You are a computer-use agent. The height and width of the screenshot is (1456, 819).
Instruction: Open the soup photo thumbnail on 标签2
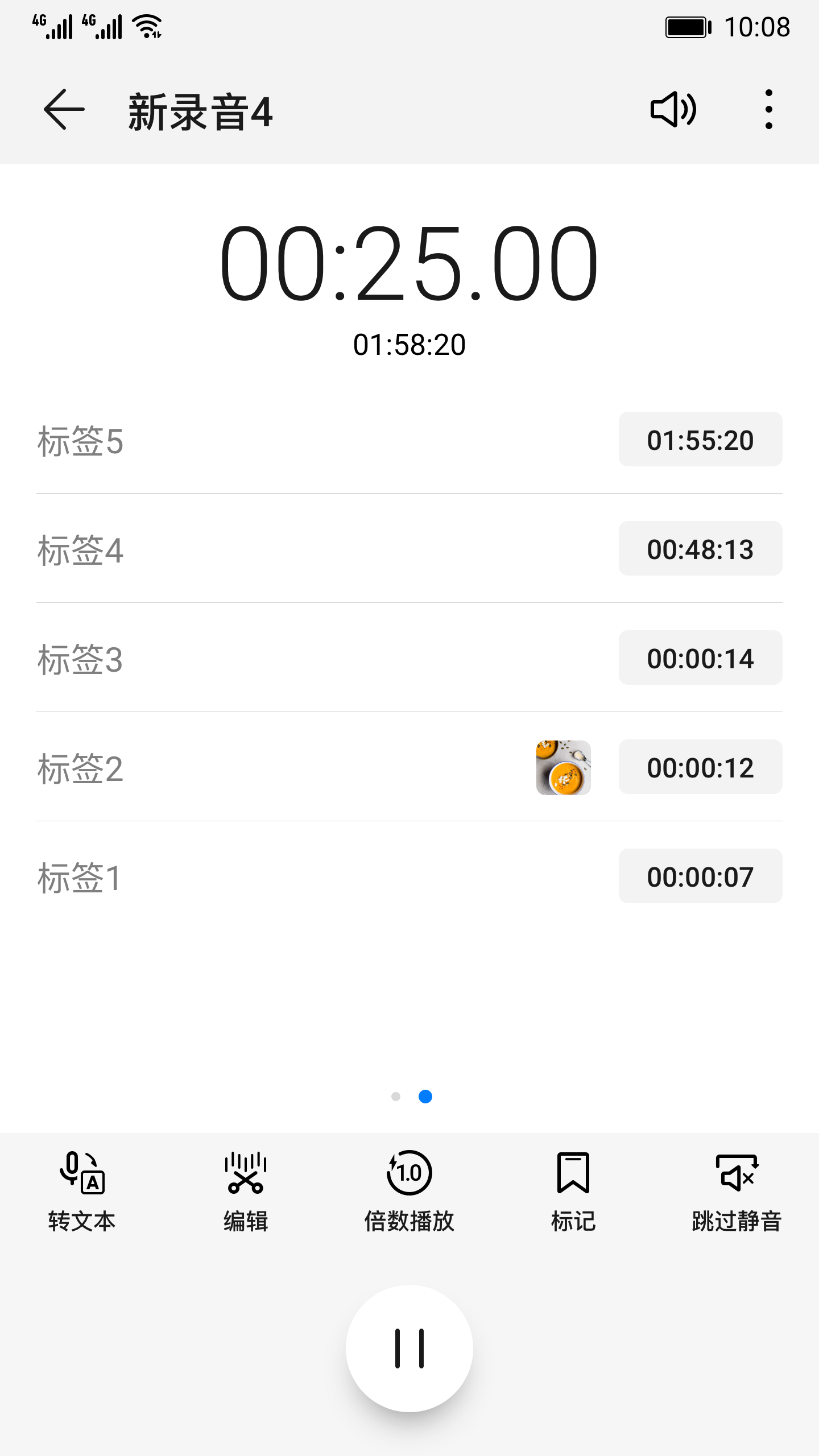(x=564, y=767)
